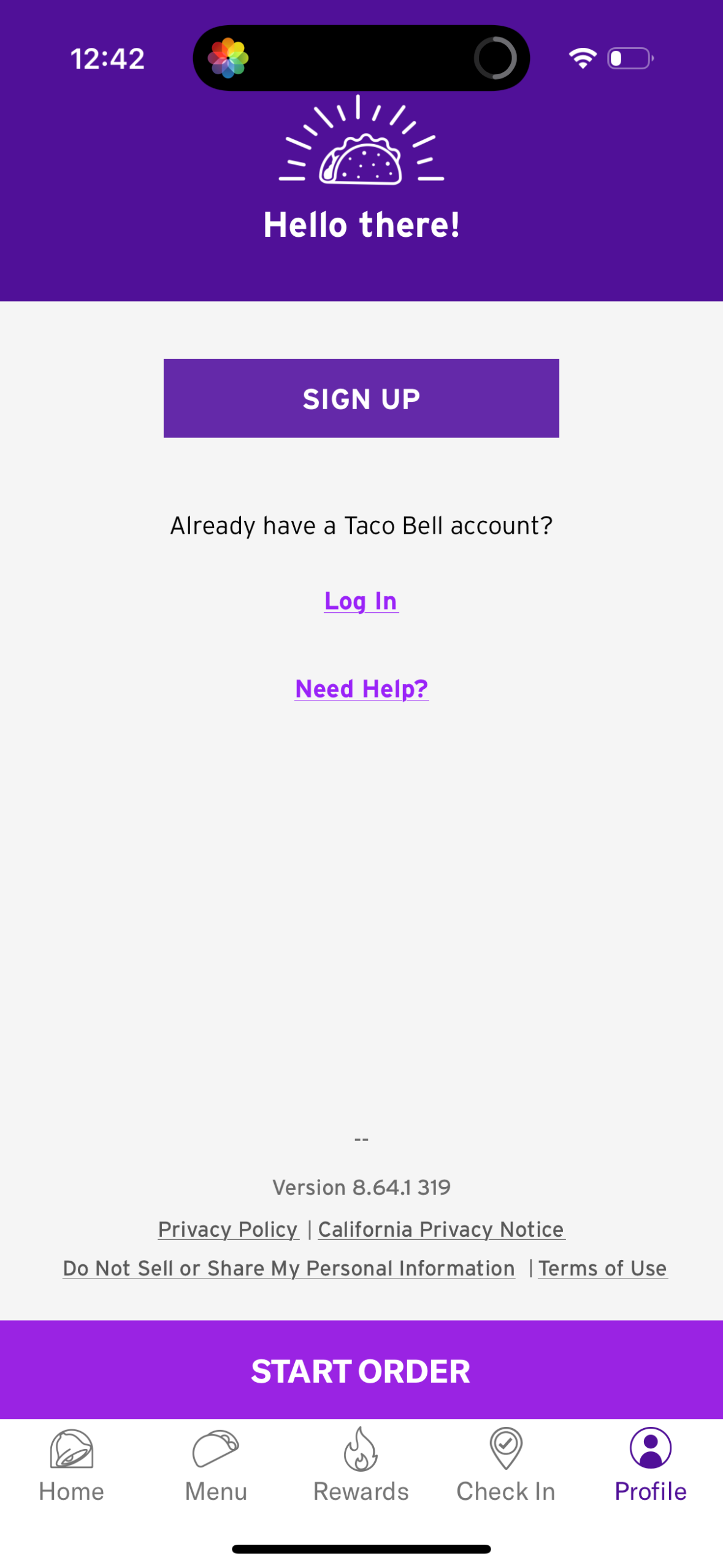723x1568 pixels.
Task: Open the Privacy Policy
Action: 228,1229
